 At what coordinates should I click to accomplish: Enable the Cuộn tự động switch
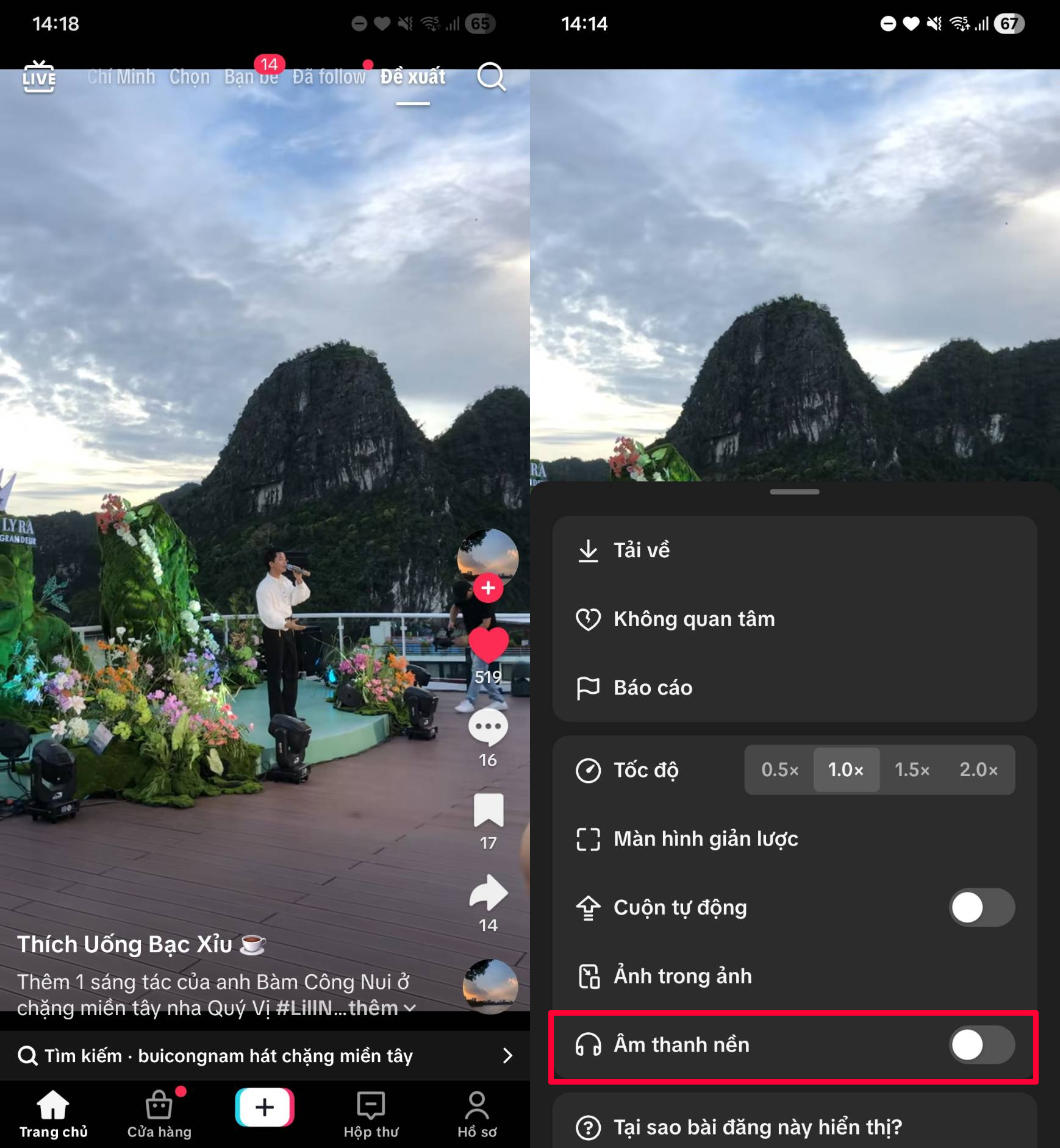pos(981,908)
